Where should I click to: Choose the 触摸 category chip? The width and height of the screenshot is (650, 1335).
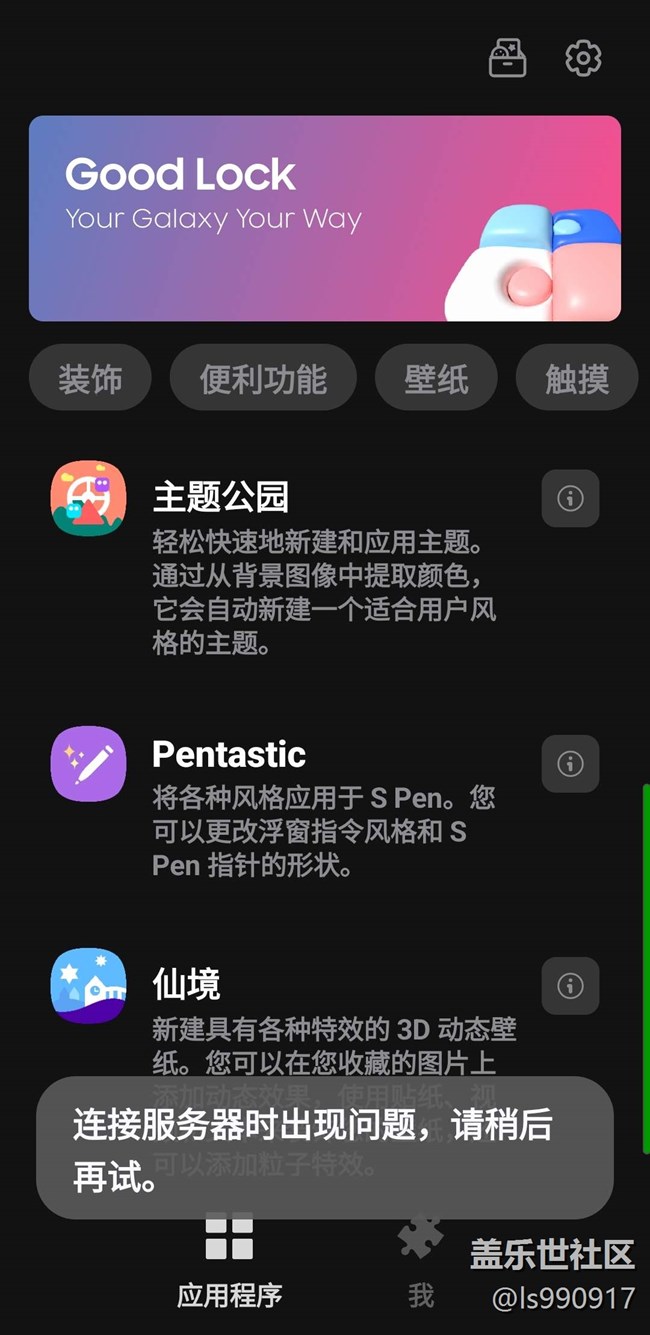[577, 378]
